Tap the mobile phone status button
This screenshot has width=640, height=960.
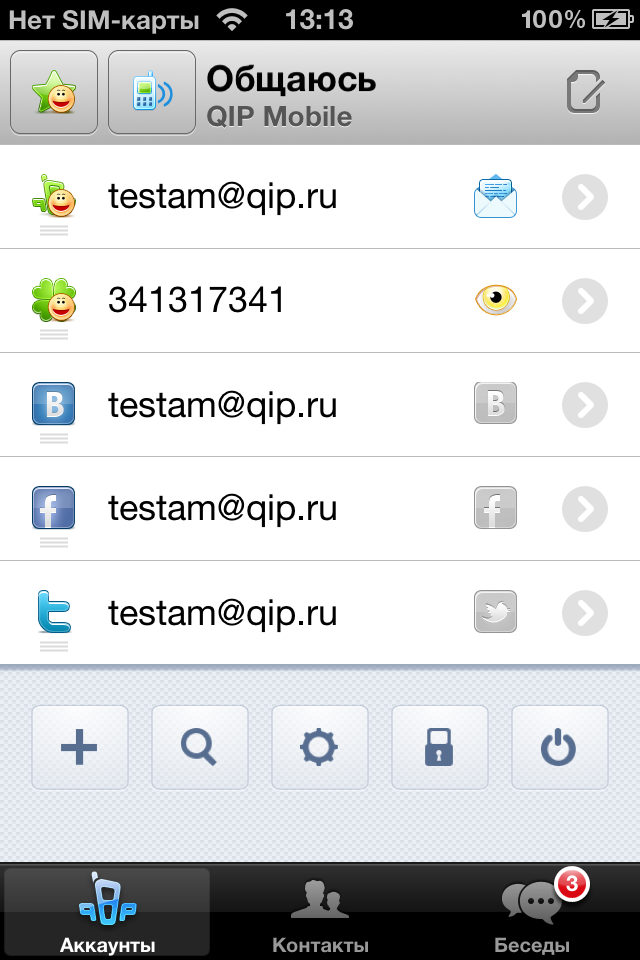point(152,92)
